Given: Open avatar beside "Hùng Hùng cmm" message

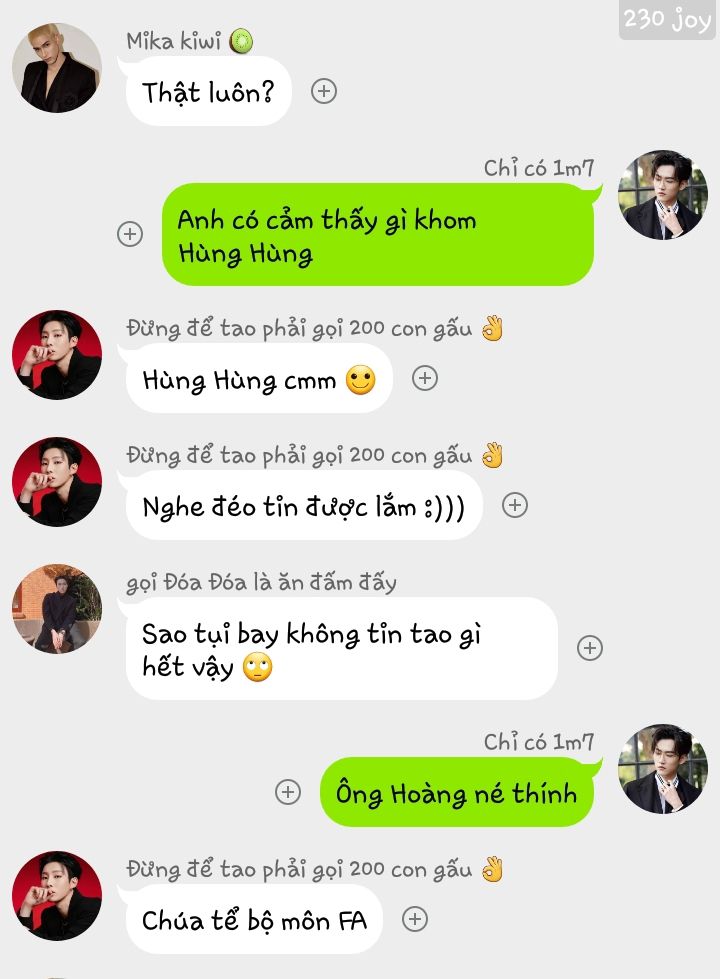Looking at the screenshot, I should 57,355.
